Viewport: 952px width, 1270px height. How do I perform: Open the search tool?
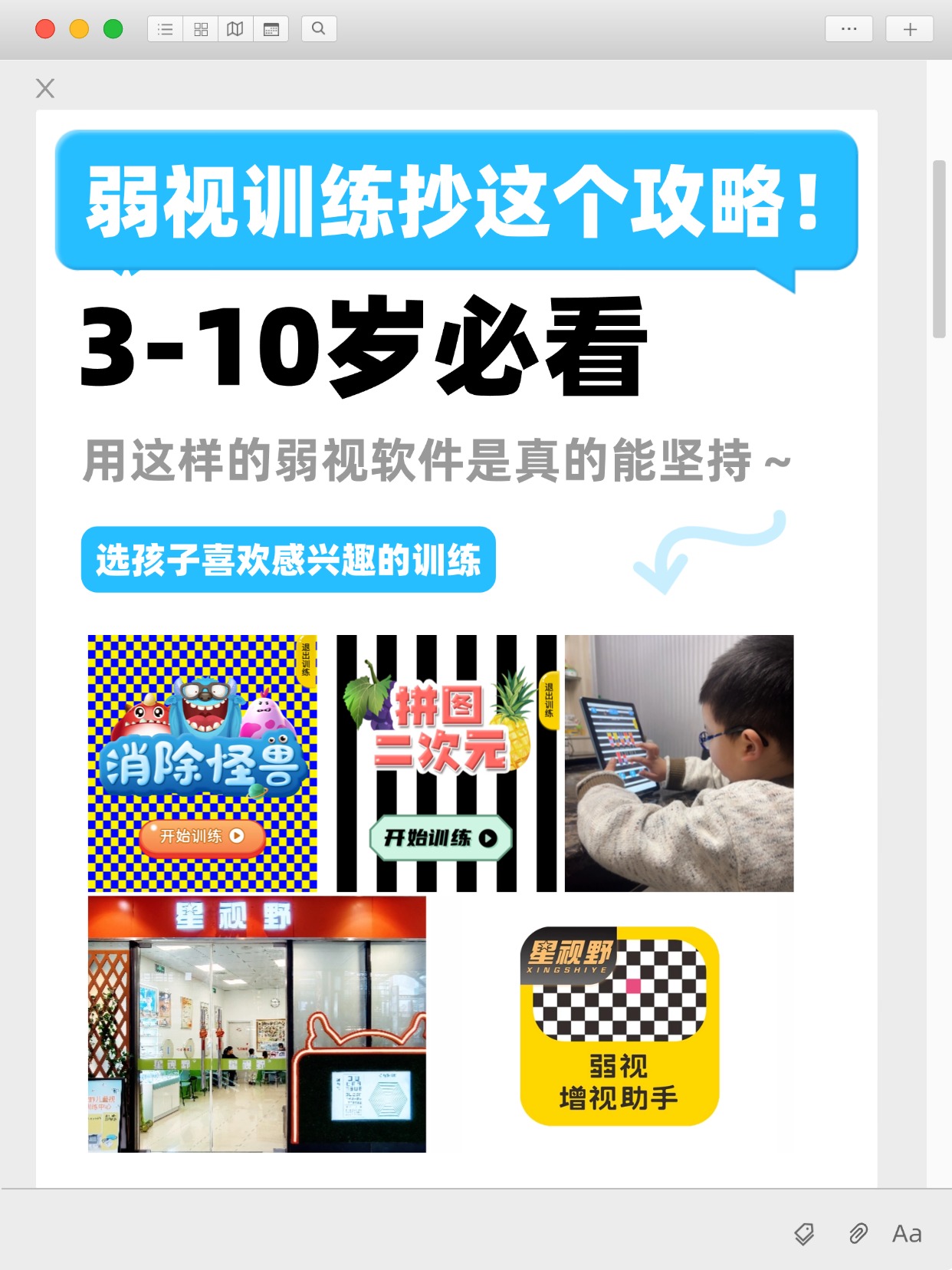click(x=319, y=29)
